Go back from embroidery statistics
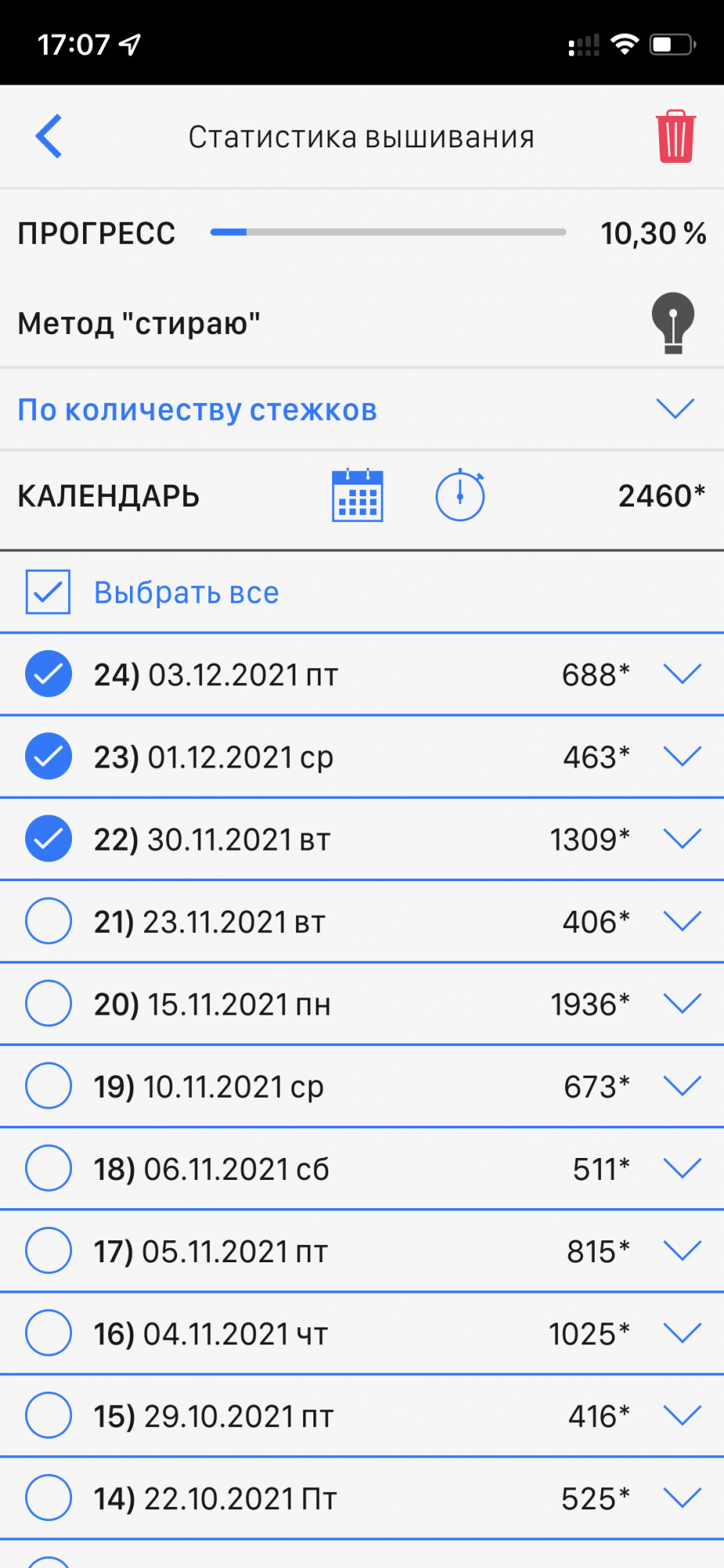Screen dimensions: 724x1568 point(49,136)
